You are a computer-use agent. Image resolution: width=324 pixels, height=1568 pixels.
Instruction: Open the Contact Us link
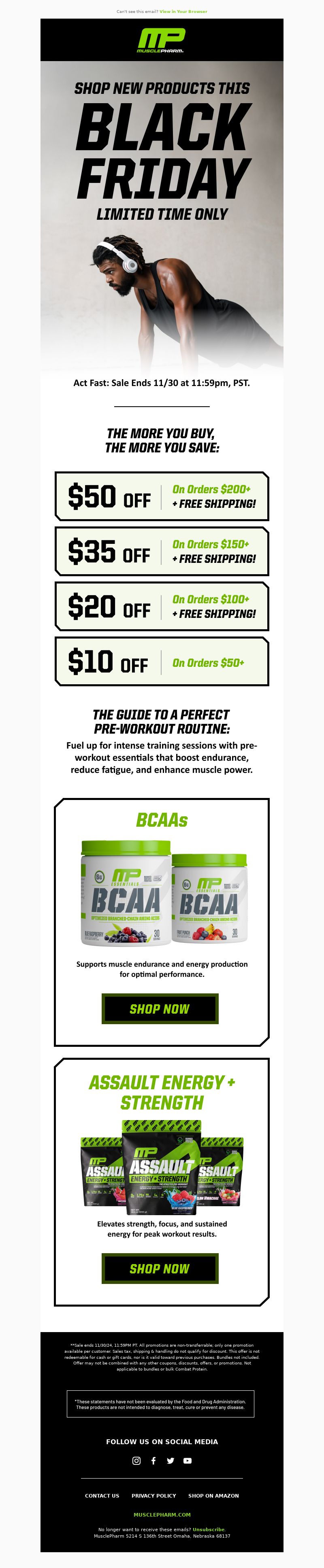click(x=102, y=1496)
